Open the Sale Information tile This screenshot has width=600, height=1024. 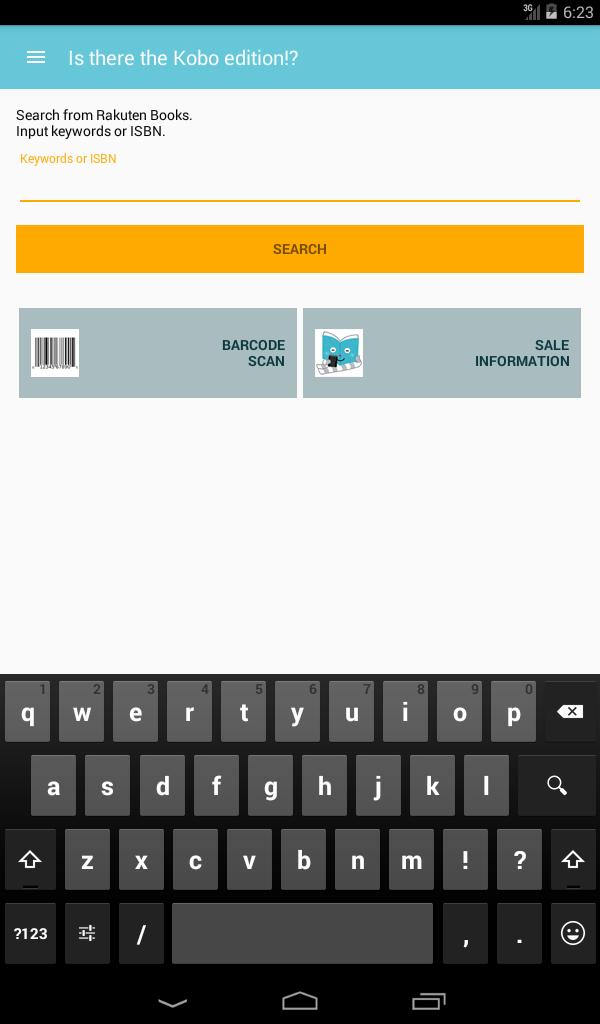pyautogui.click(x=441, y=353)
